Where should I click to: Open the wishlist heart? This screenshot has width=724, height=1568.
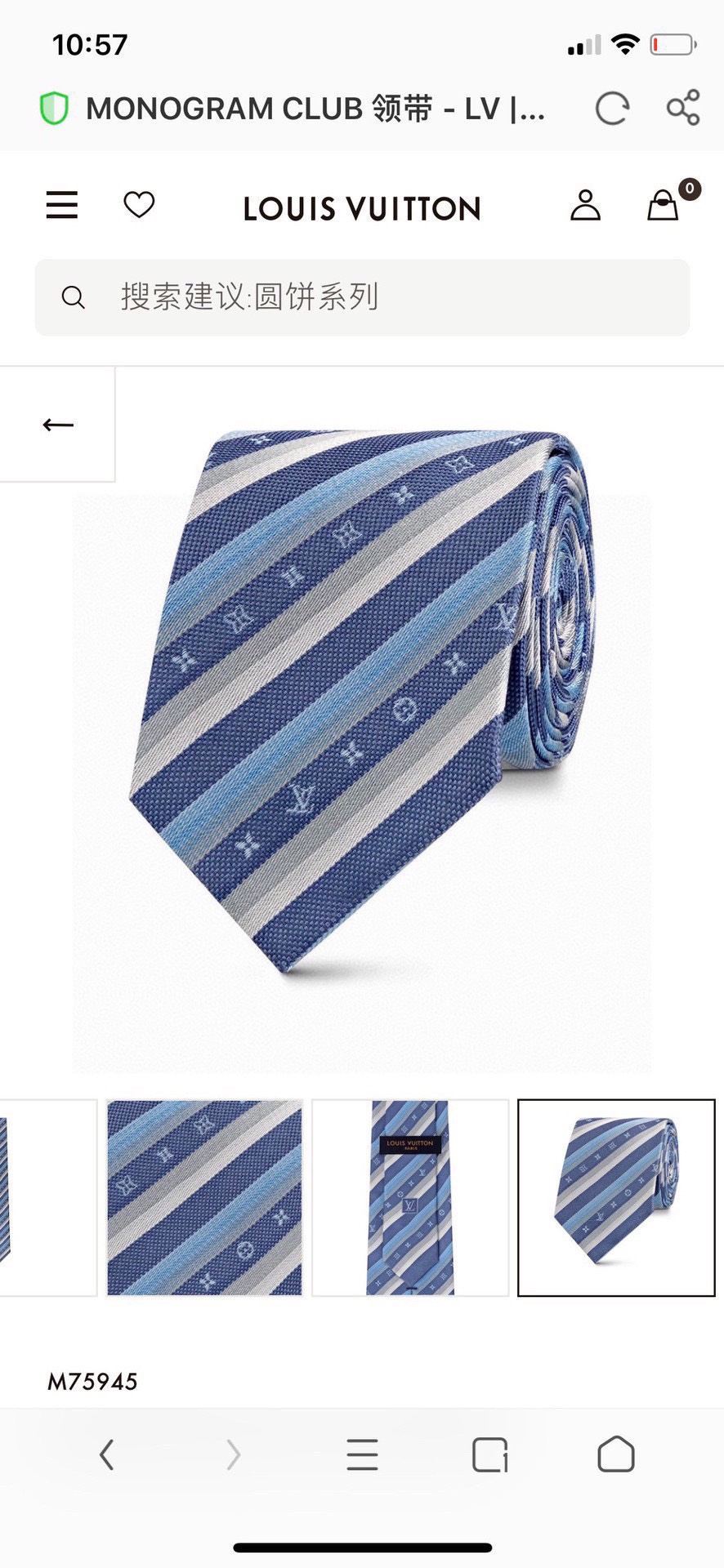click(x=139, y=205)
